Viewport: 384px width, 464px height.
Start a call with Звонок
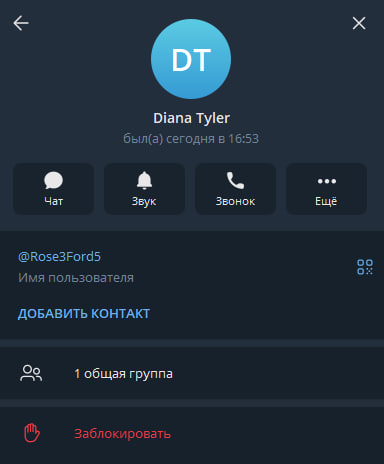click(235, 189)
